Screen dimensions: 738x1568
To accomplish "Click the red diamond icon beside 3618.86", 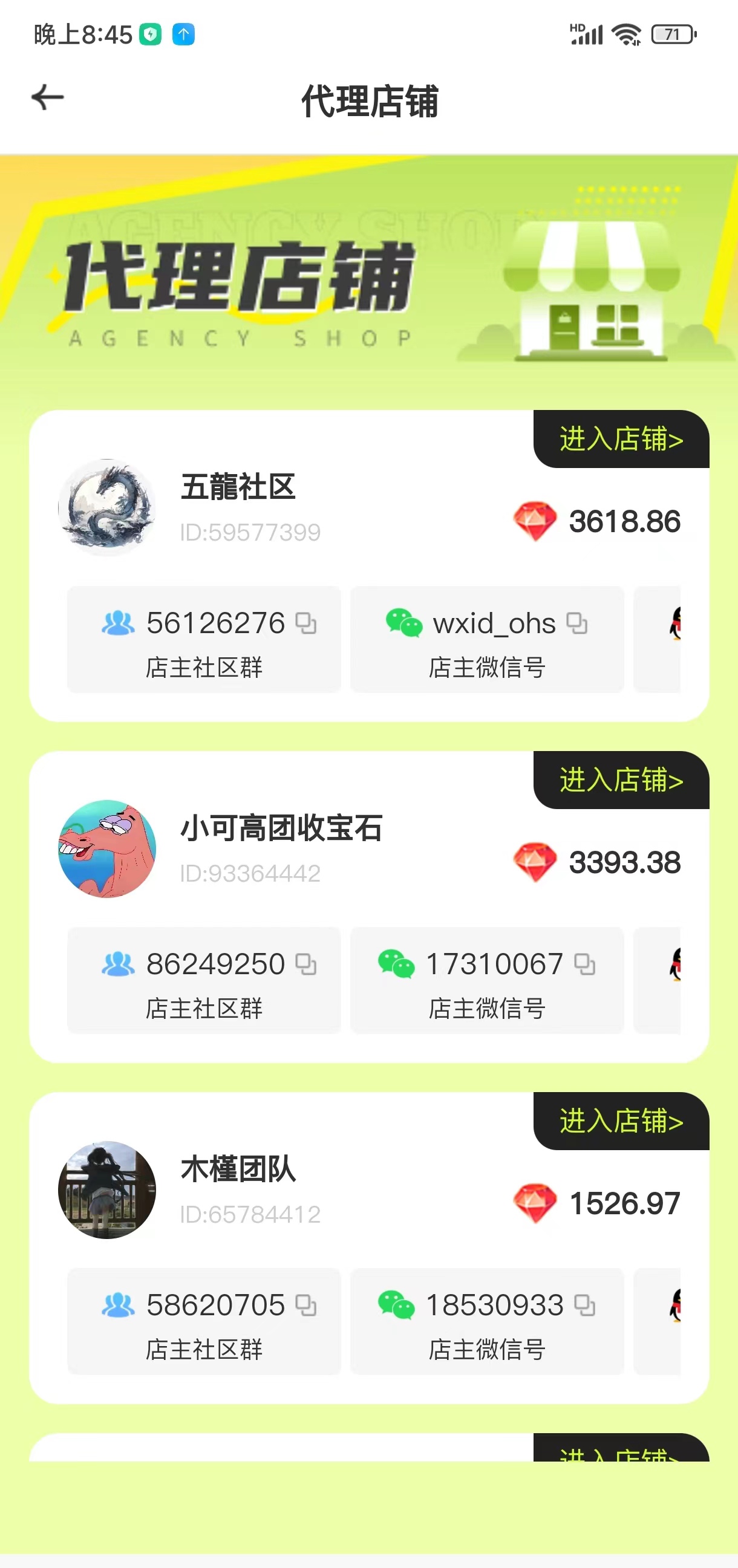I will 535,521.
